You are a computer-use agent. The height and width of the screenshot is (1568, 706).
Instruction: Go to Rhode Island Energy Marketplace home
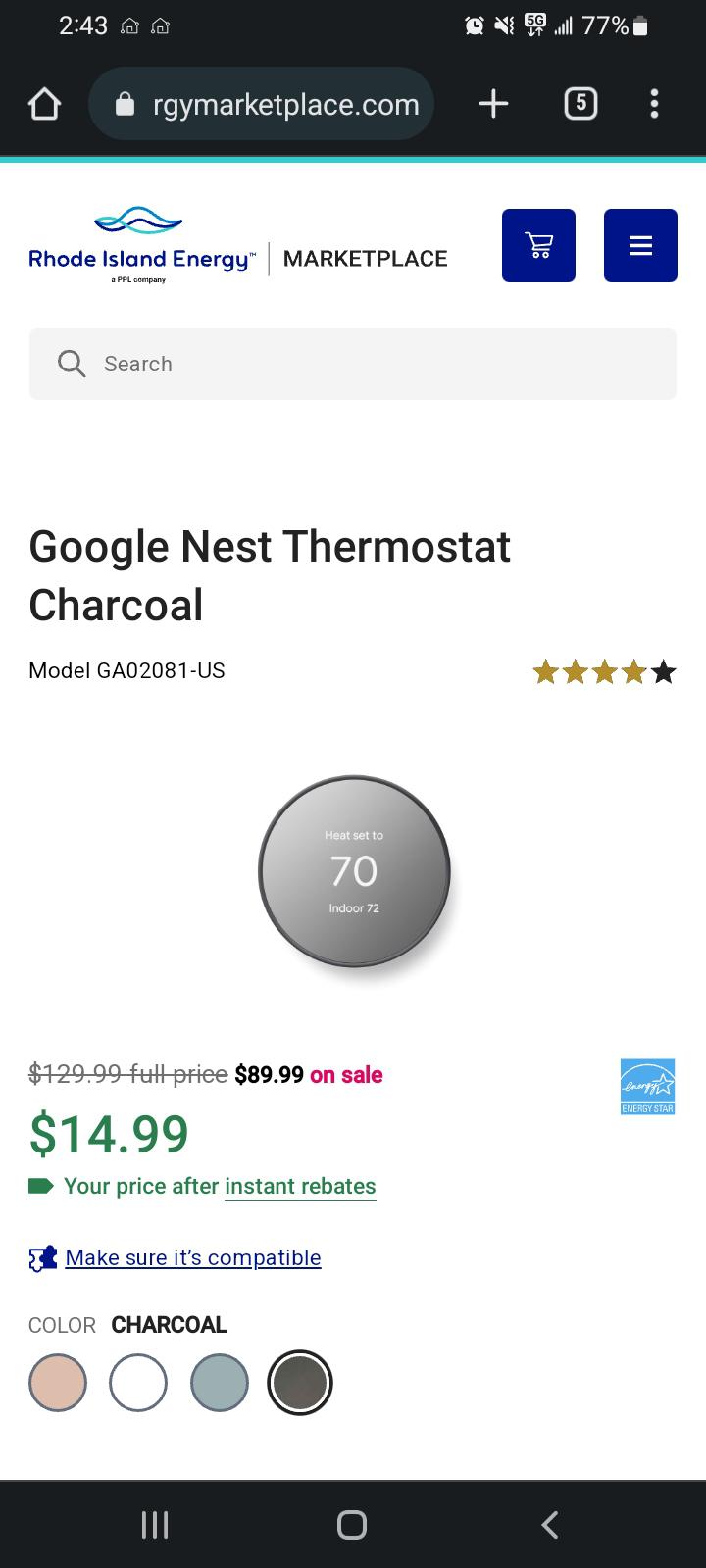(237, 247)
